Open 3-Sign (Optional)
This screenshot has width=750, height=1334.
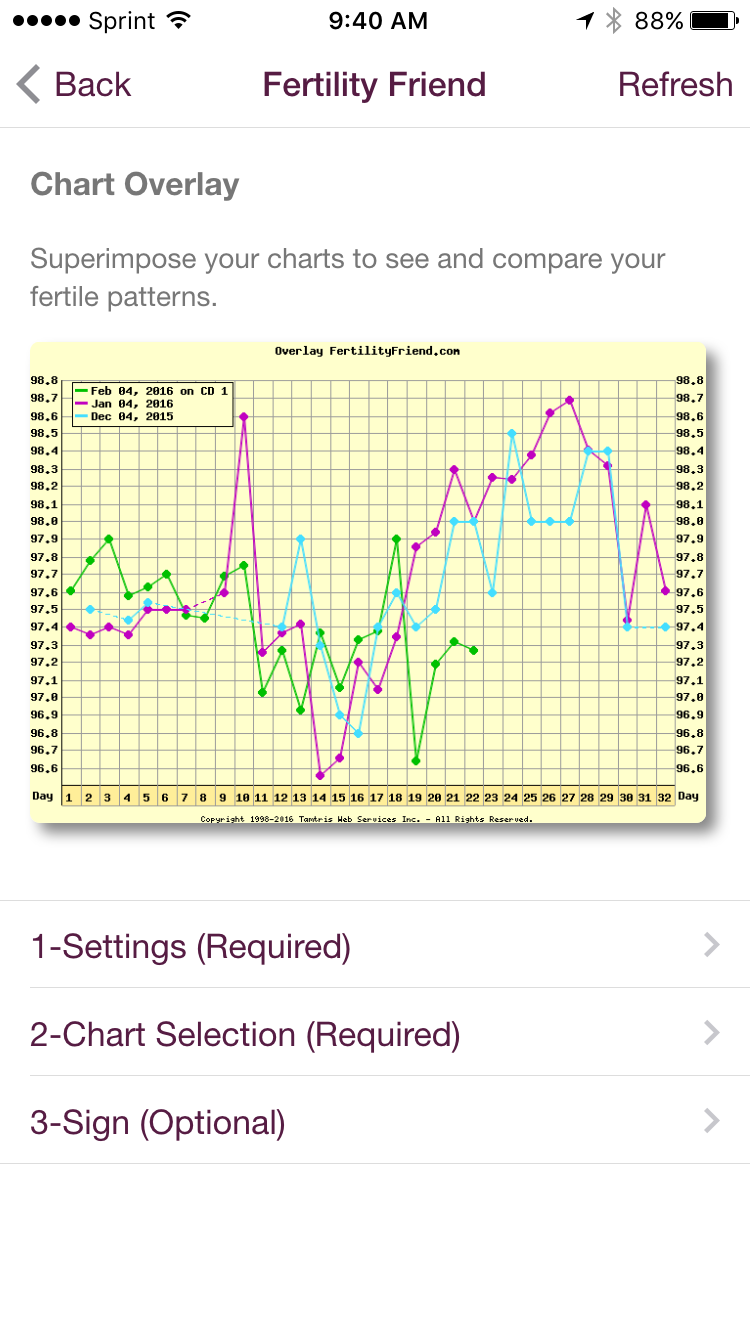click(x=375, y=1121)
